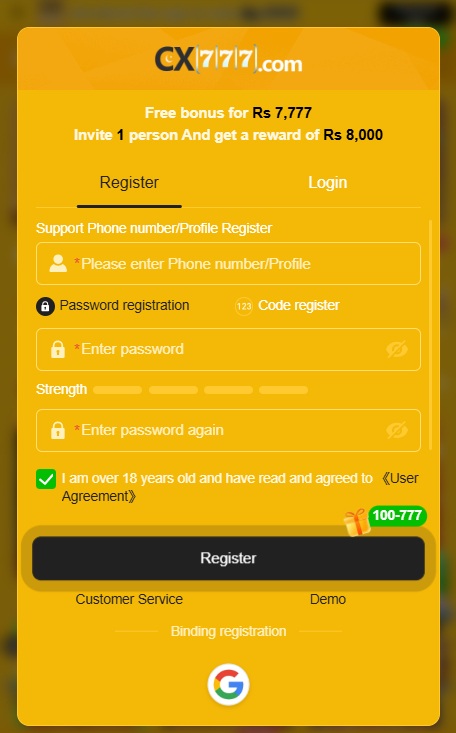The height and width of the screenshot is (733, 456).
Task: Switch to the Login tab
Action: 327,182
